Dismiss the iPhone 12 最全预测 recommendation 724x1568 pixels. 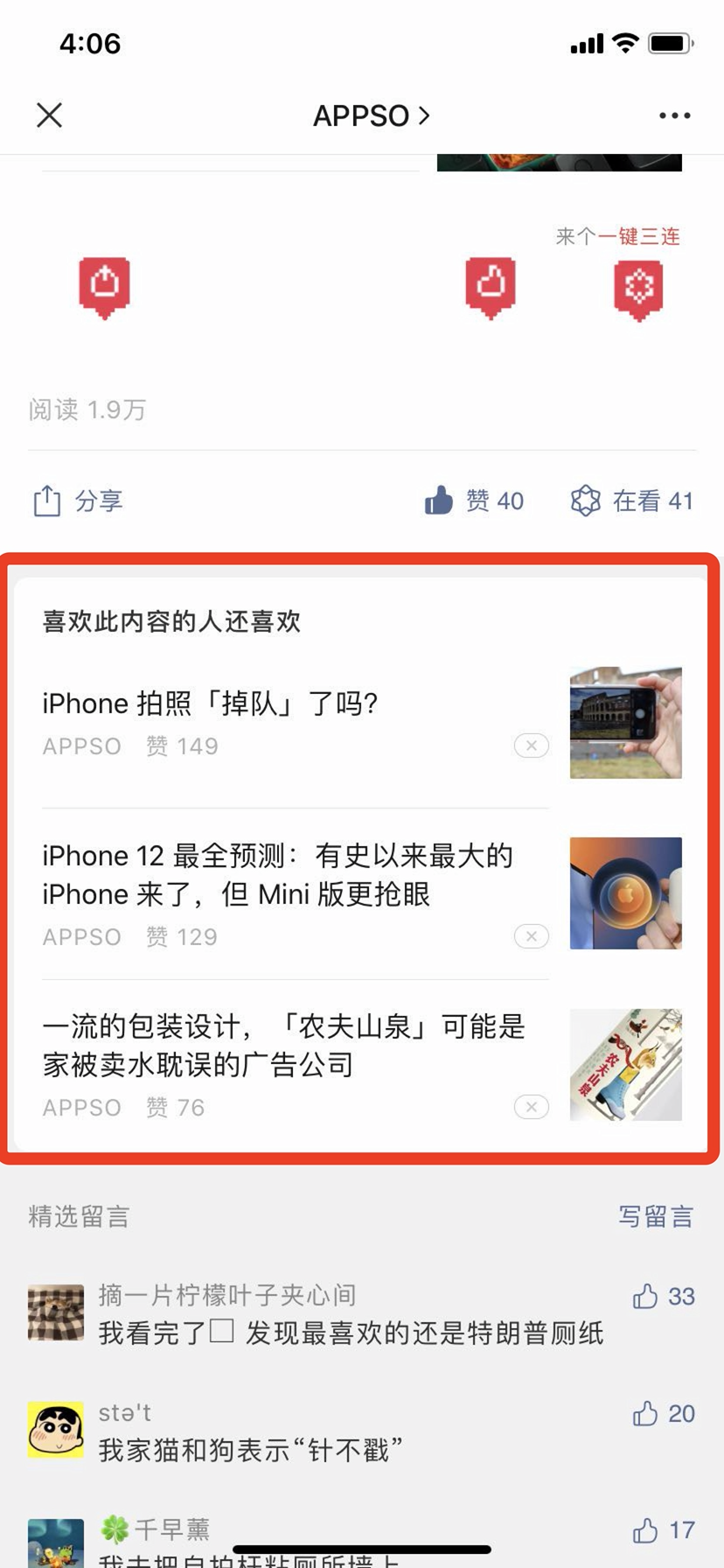531,936
